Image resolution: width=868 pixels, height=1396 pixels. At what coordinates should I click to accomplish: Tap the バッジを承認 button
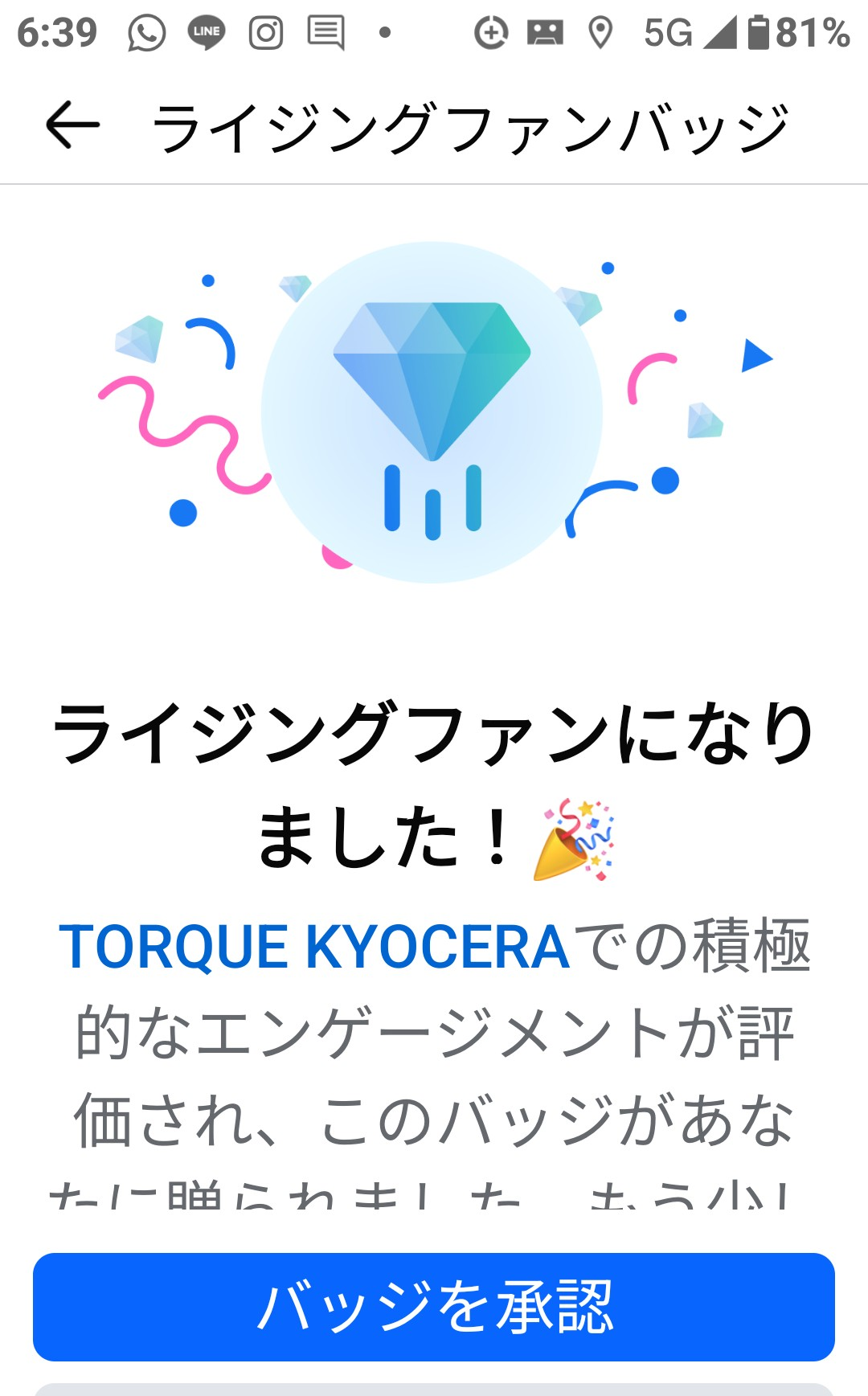pyautogui.click(x=434, y=1306)
